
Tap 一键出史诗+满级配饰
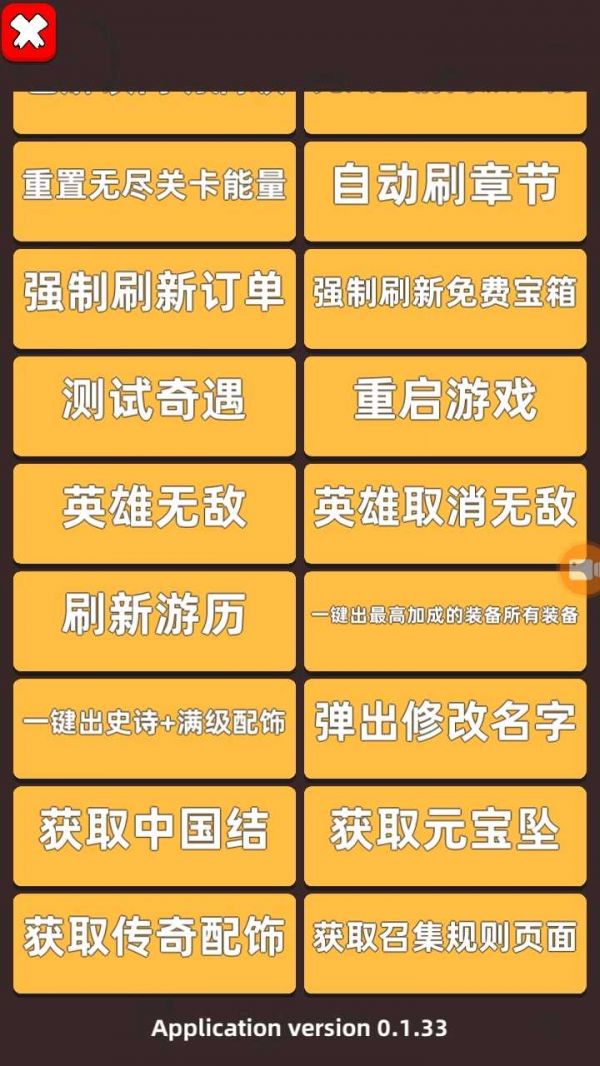[154, 728]
